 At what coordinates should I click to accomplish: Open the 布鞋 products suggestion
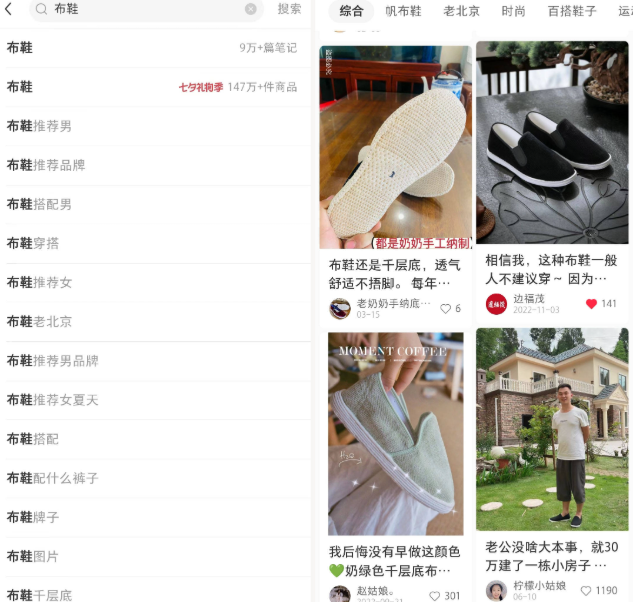click(x=150, y=87)
